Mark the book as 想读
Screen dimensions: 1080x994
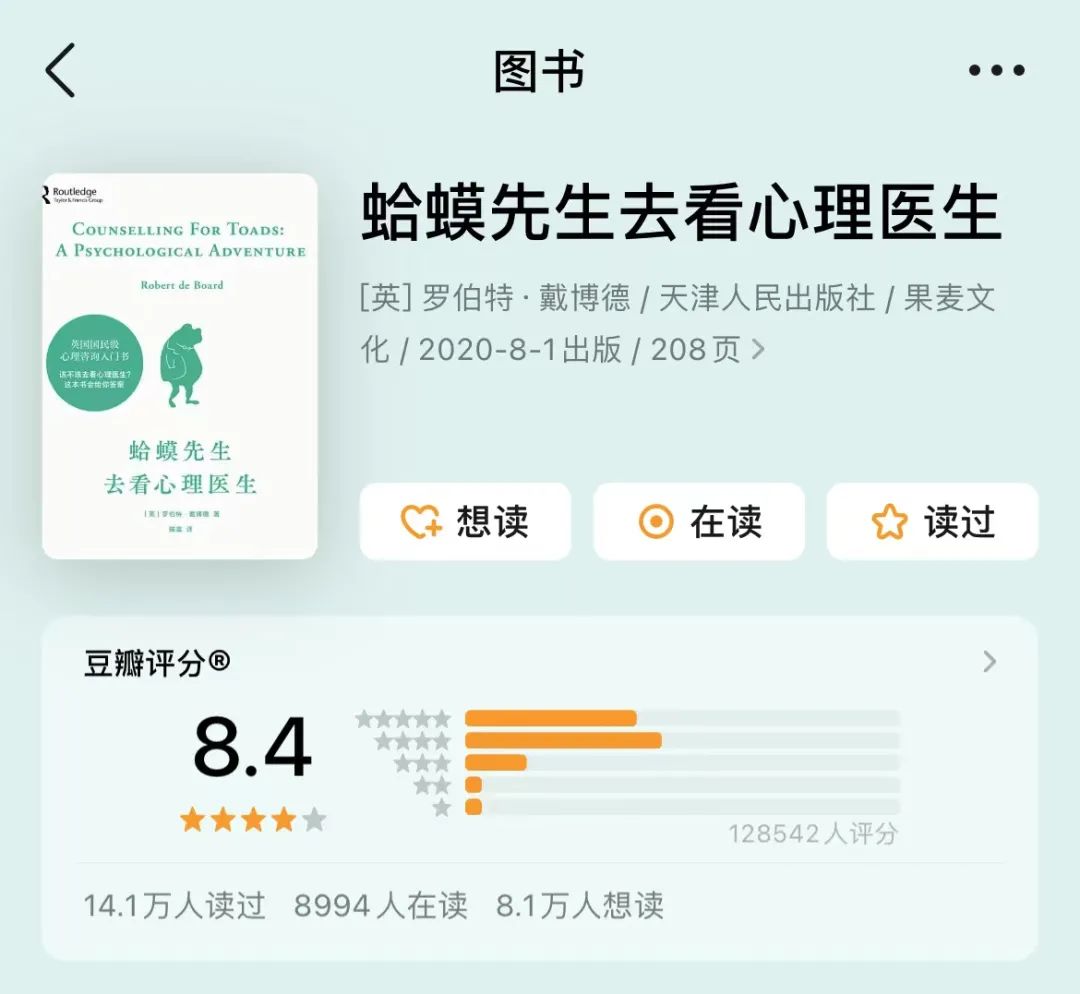point(465,521)
